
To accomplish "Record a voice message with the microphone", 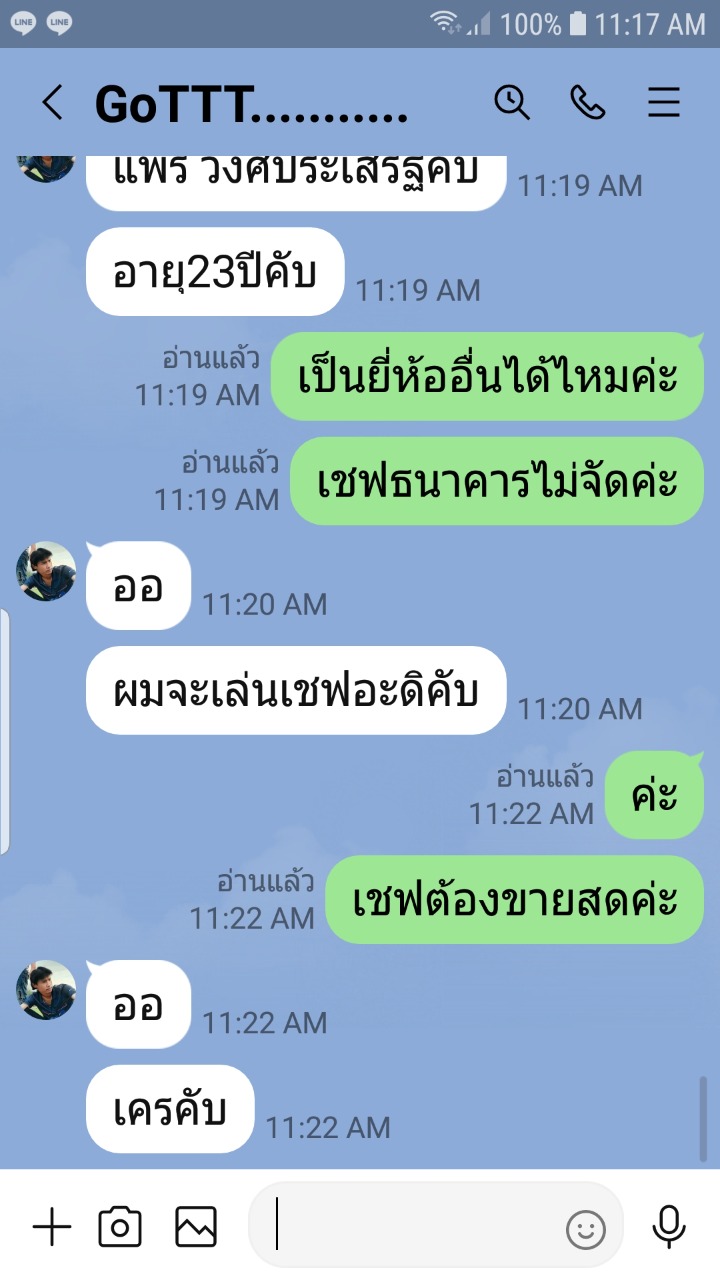I will point(669,1227).
